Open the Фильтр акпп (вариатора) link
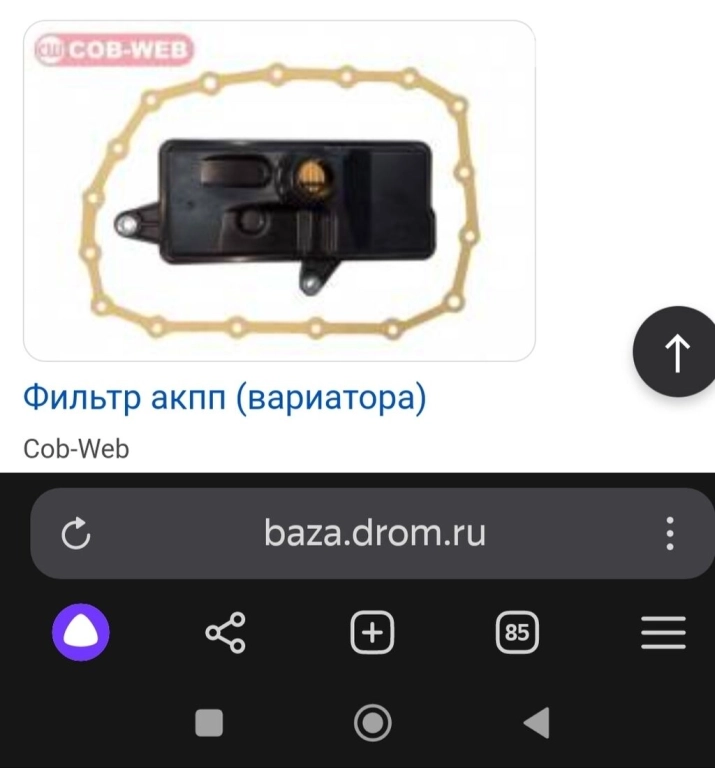This screenshot has width=715, height=768. (224, 398)
